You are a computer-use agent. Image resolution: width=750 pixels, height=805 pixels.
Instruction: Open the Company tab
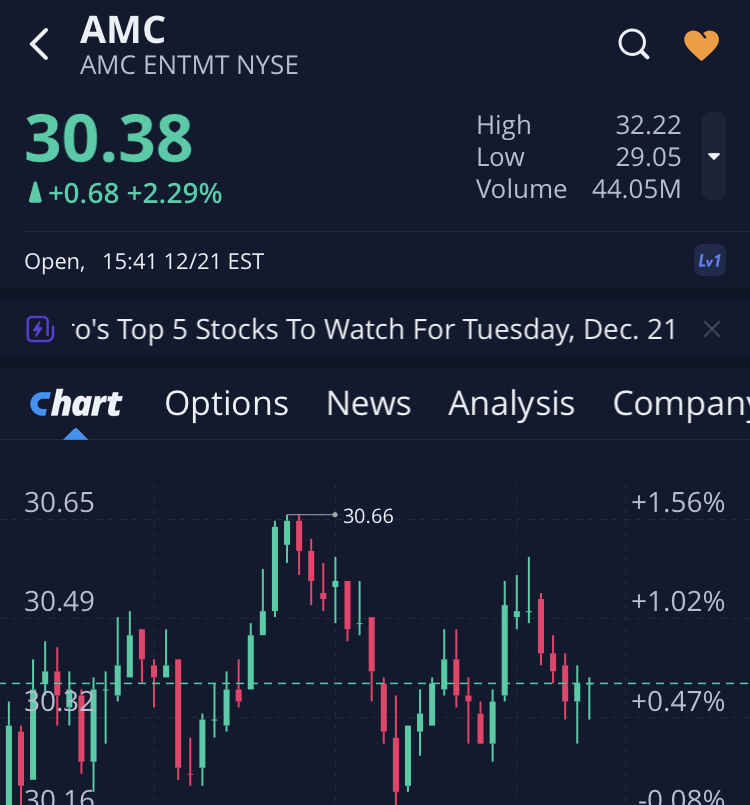pos(680,404)
